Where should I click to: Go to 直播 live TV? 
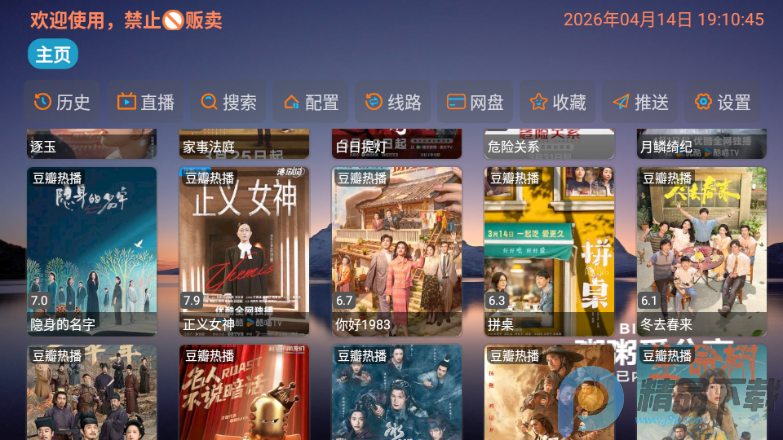(146, 102)
